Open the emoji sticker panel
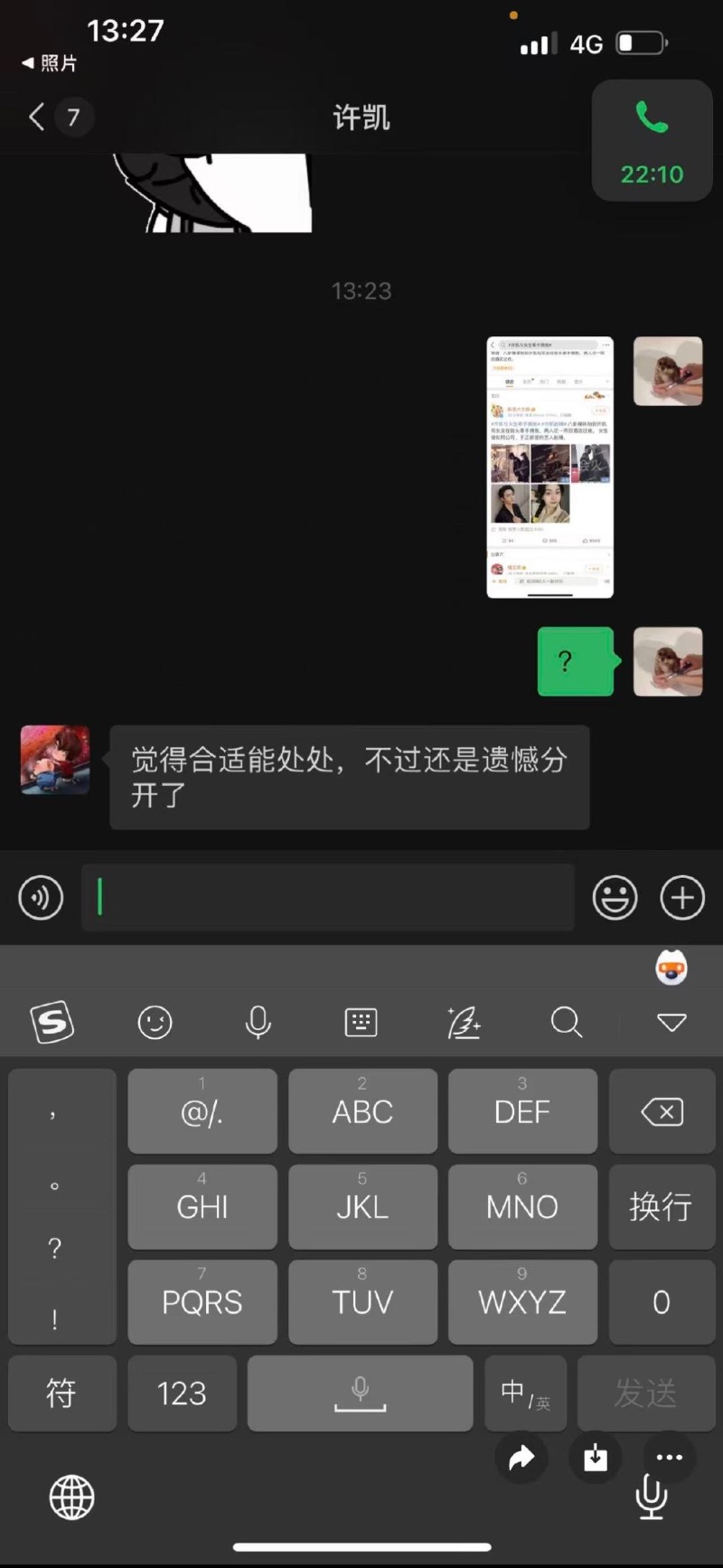Image resolution: width=723 pixels, height=1568 pixels. click(615, 898)
